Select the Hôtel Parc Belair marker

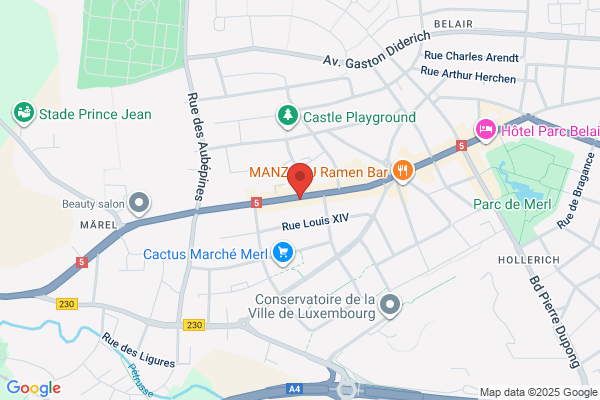tap(486, 130)
